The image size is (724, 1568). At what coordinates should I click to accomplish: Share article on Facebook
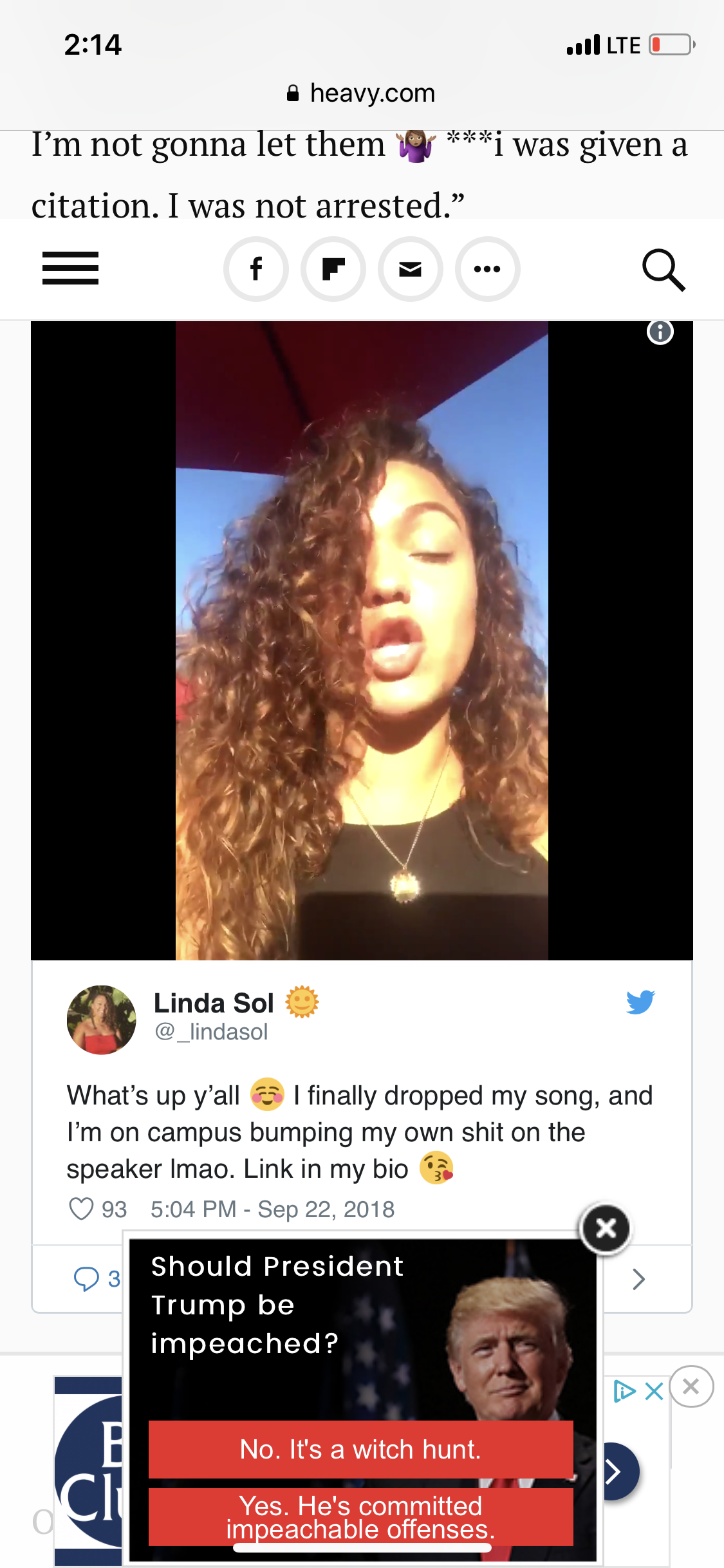[x=256, y=269]
